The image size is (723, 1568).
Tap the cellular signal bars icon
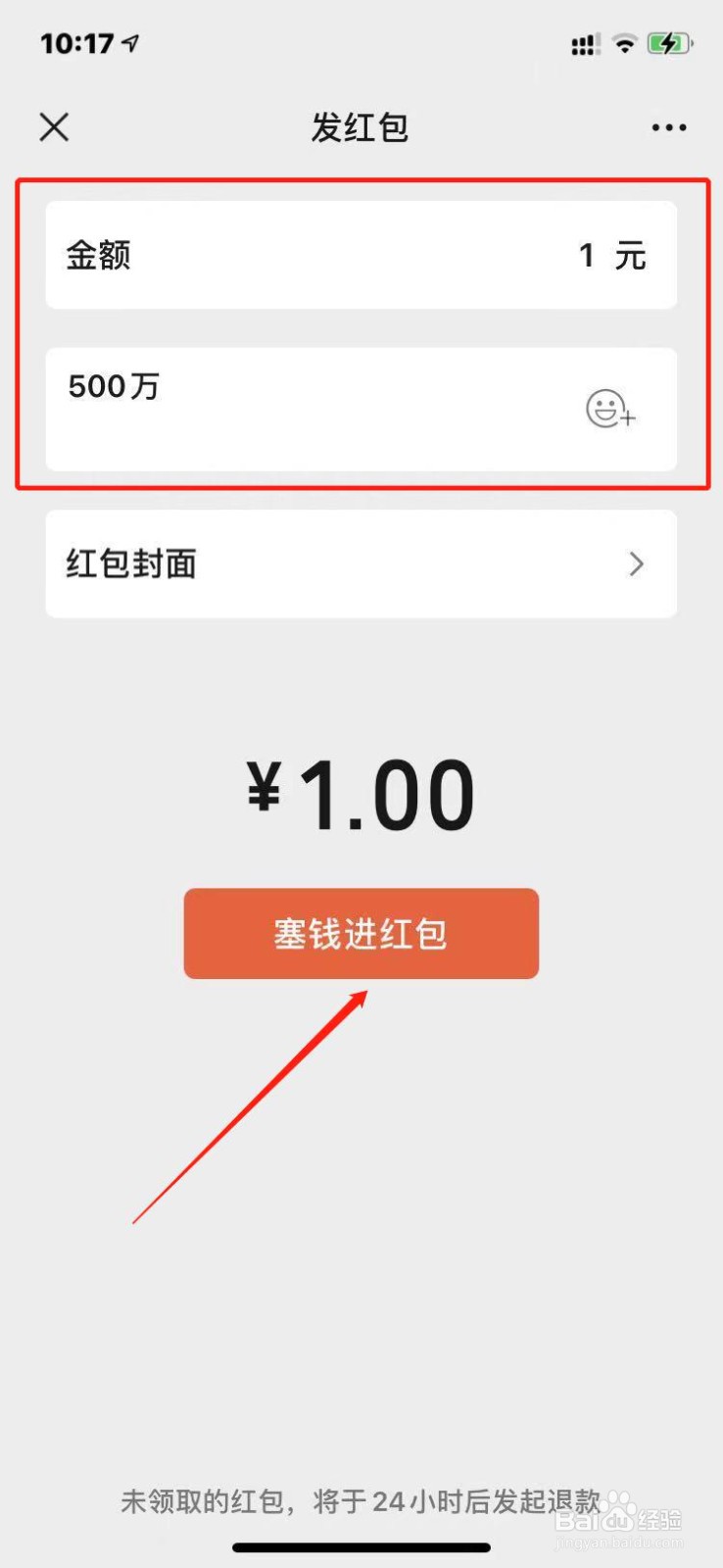pos(582,43)
